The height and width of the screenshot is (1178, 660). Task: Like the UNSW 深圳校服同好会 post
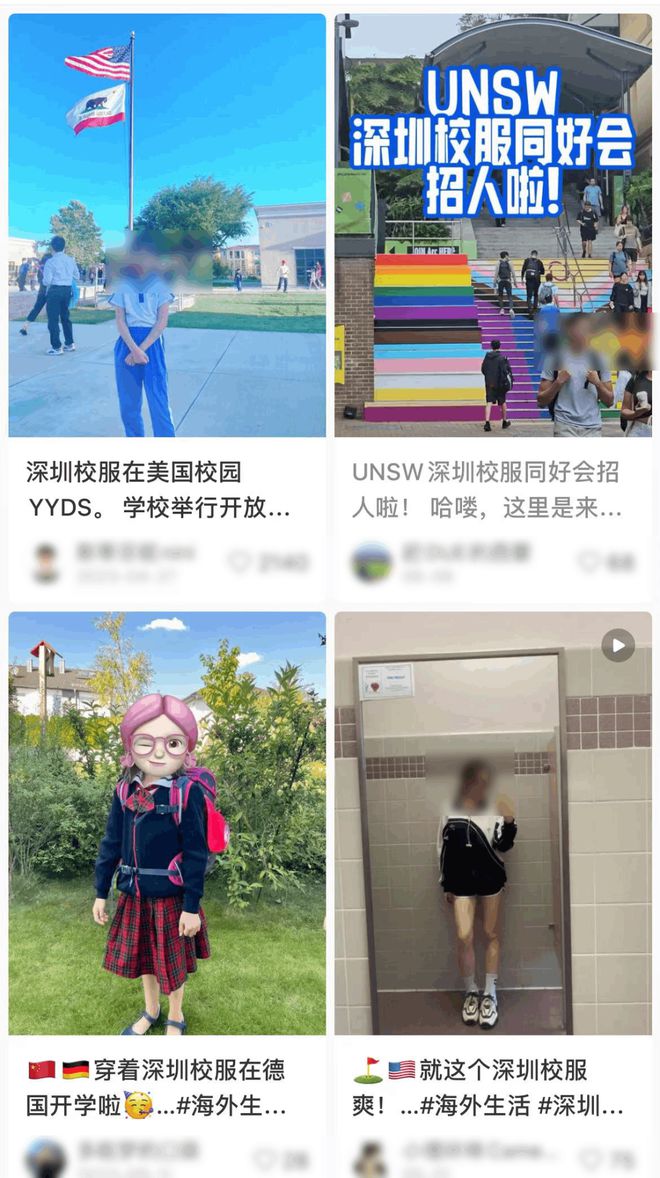(x=590, y=562)
